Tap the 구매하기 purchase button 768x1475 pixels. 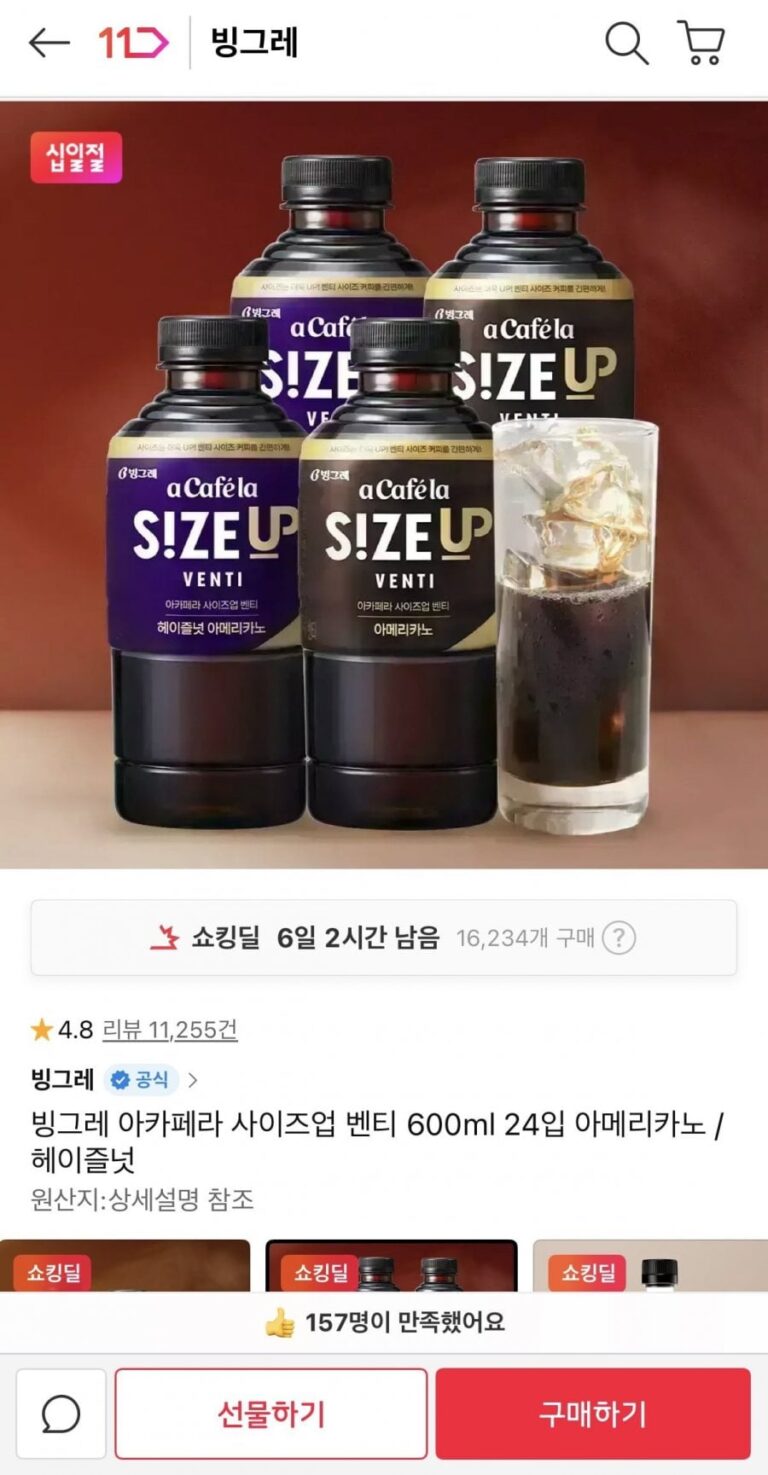592,1414
